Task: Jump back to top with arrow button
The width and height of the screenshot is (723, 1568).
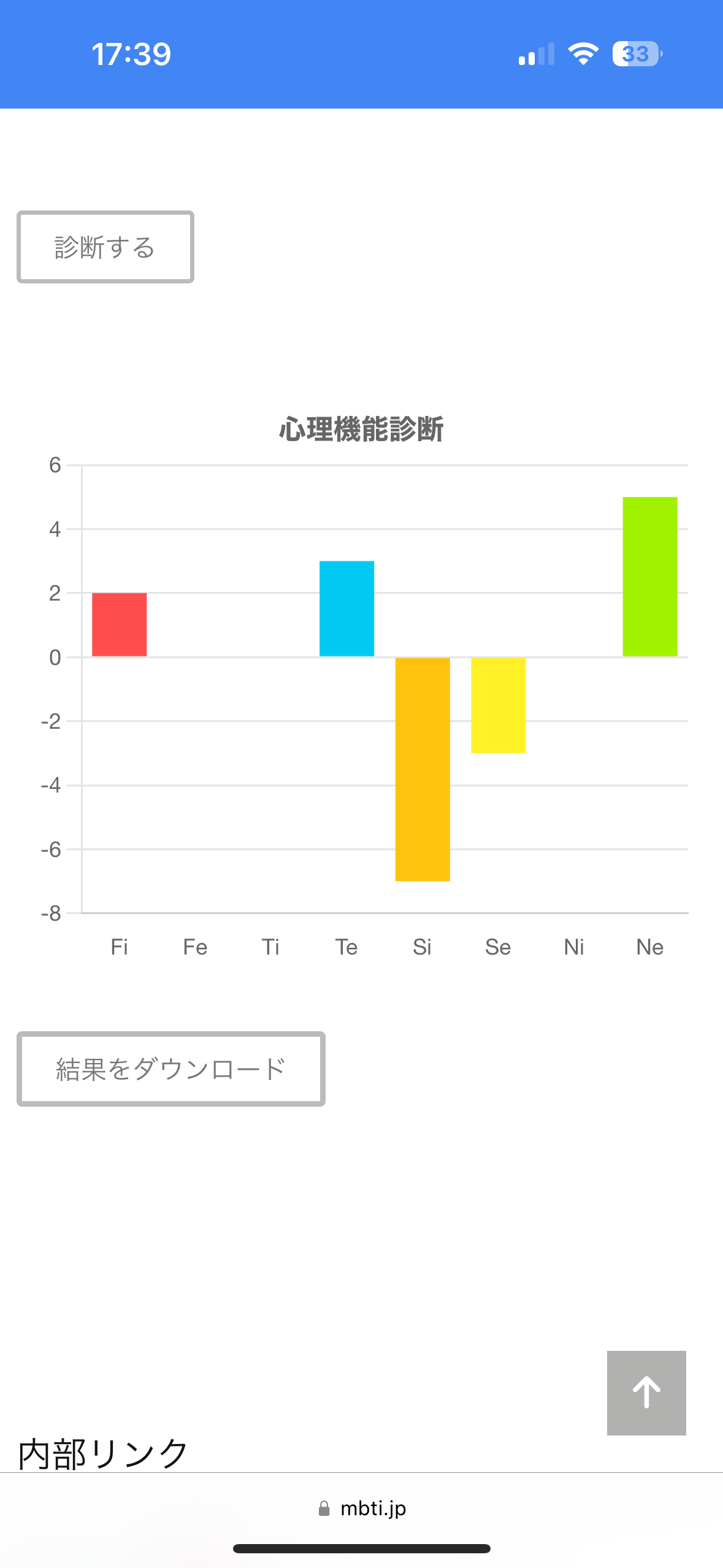Action: 646,1393
